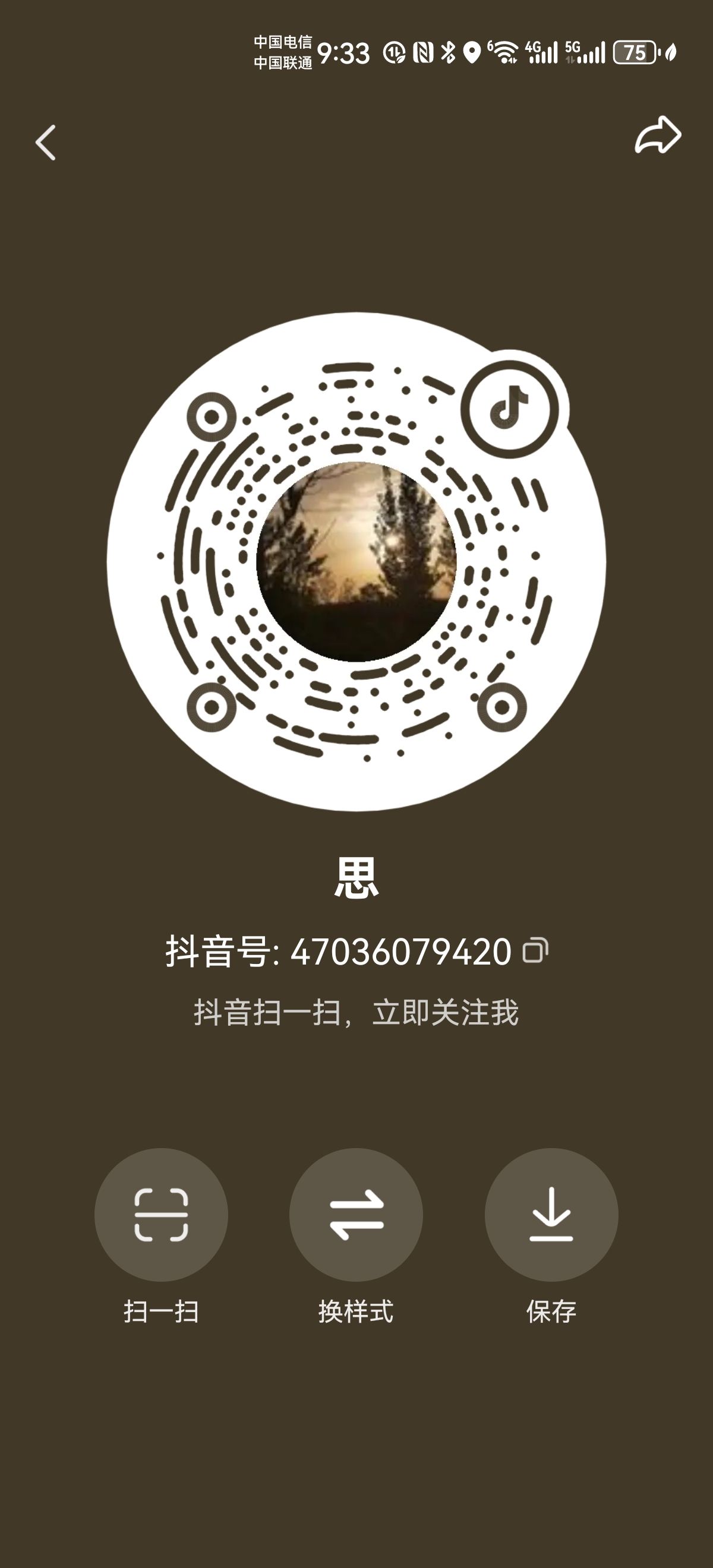
Task: Save the QR code with 保存
Action: point(551,1215)
